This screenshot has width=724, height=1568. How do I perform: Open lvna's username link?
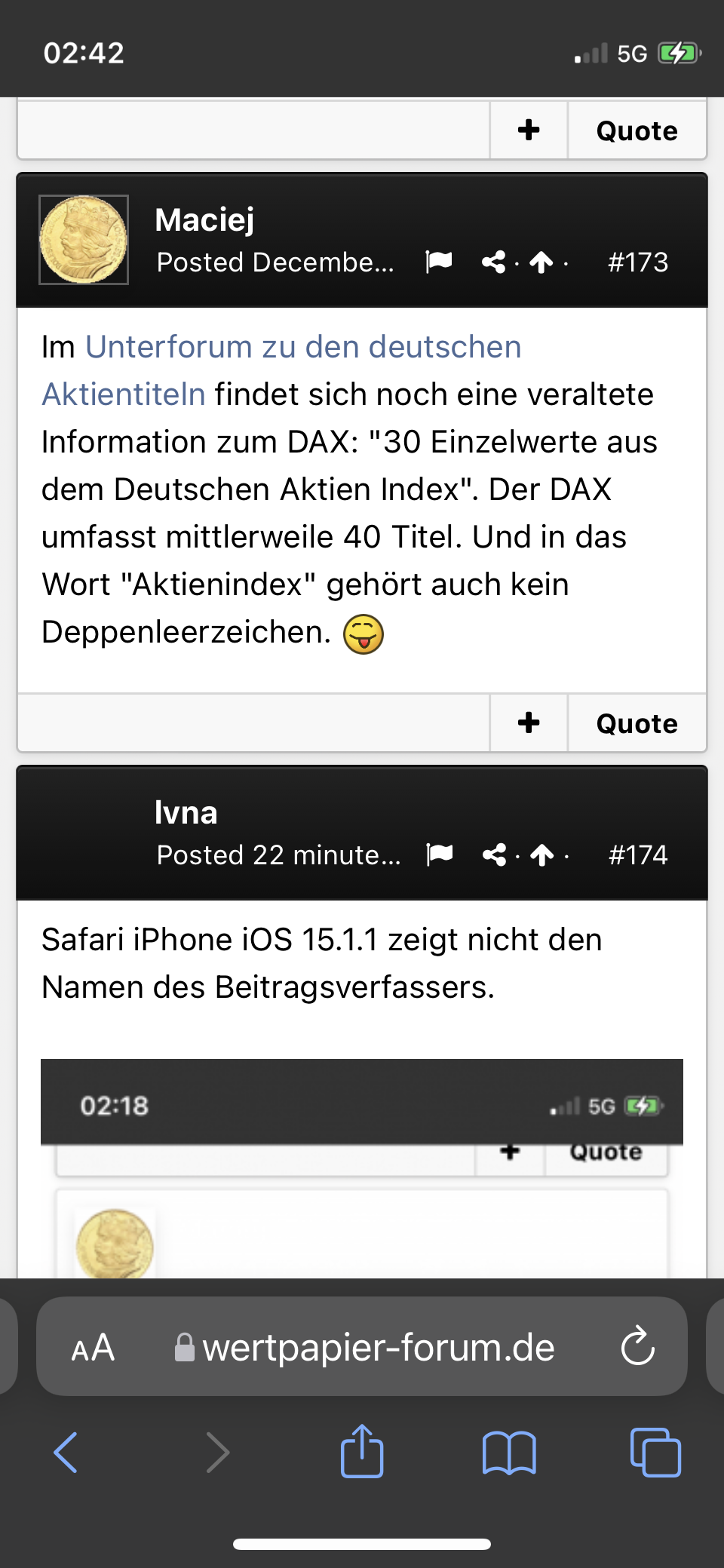click(186, 813)
